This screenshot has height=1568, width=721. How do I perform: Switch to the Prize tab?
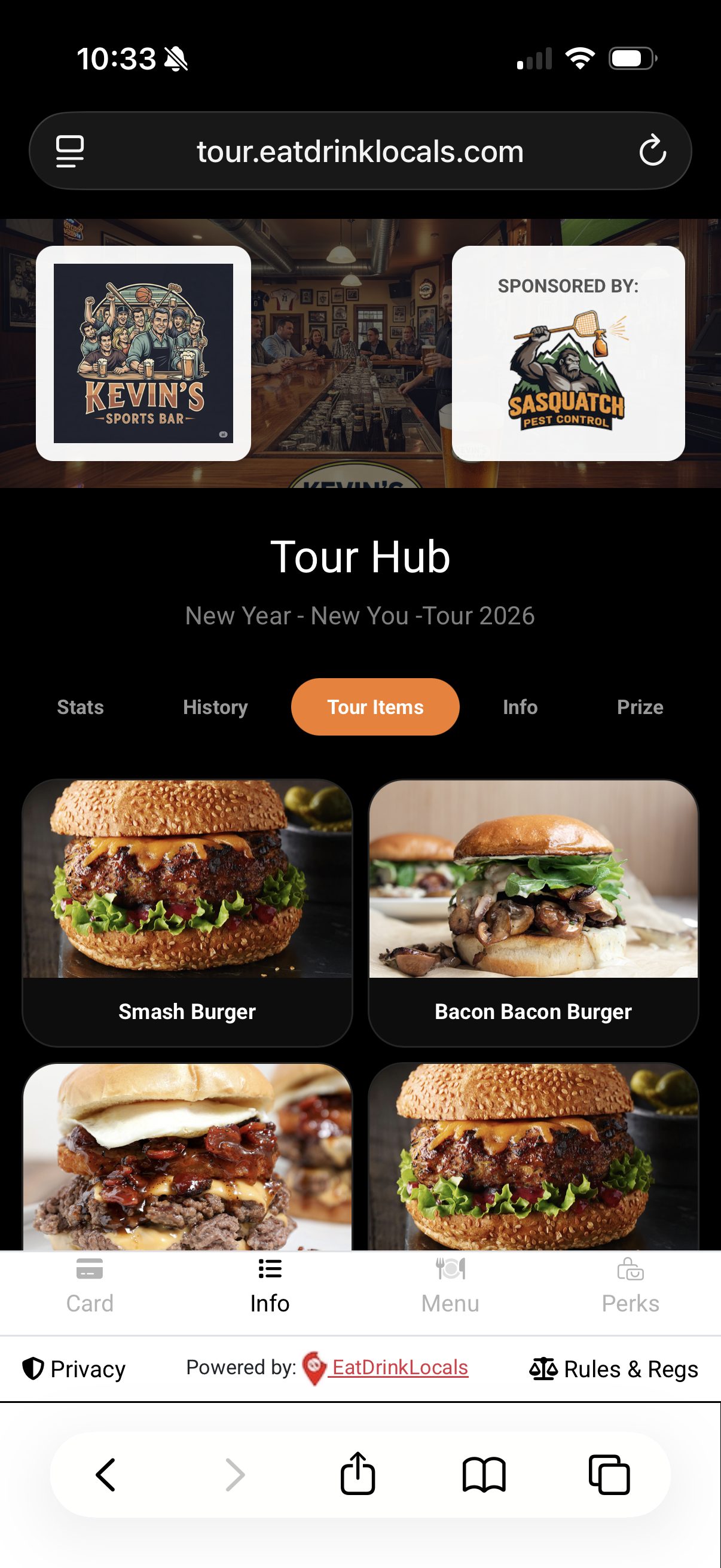pyautogui.click(x=640, y=707)
